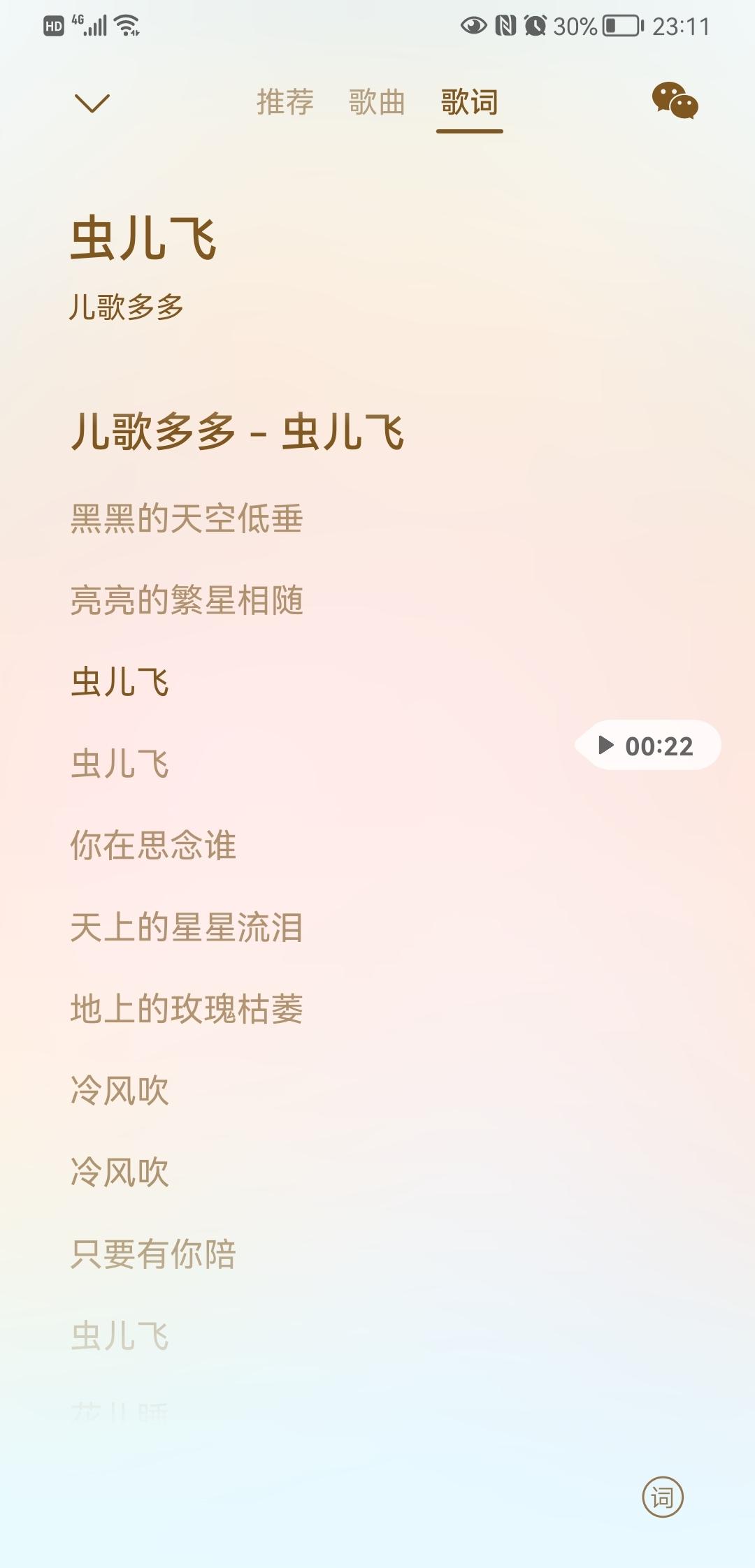The image size is (755, 1568).
Task: Switch to the 推荐 tab
Action: click(285, 102)
